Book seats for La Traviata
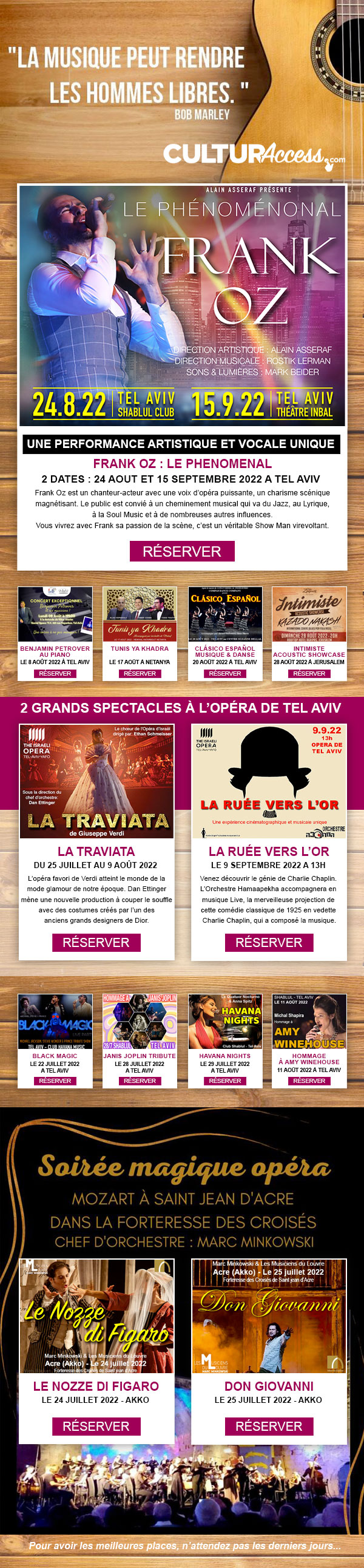 point(96,942)
